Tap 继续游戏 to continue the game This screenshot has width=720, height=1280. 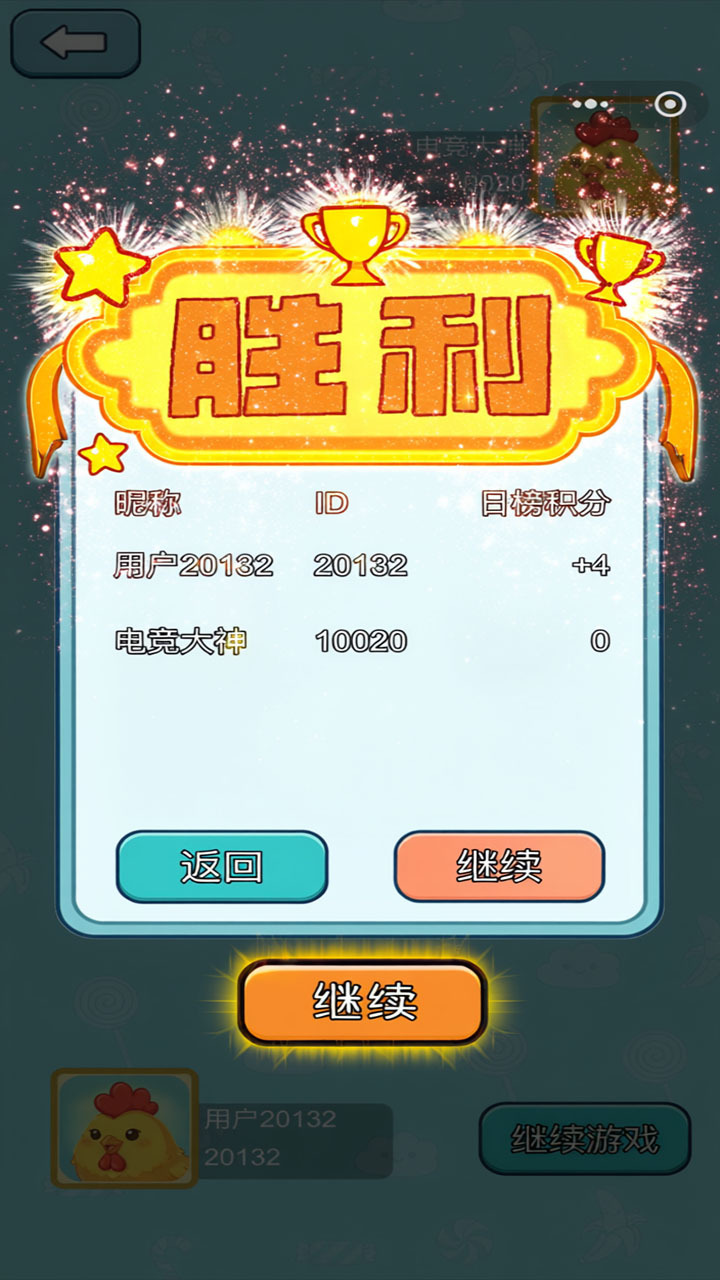pos(585,1138)
